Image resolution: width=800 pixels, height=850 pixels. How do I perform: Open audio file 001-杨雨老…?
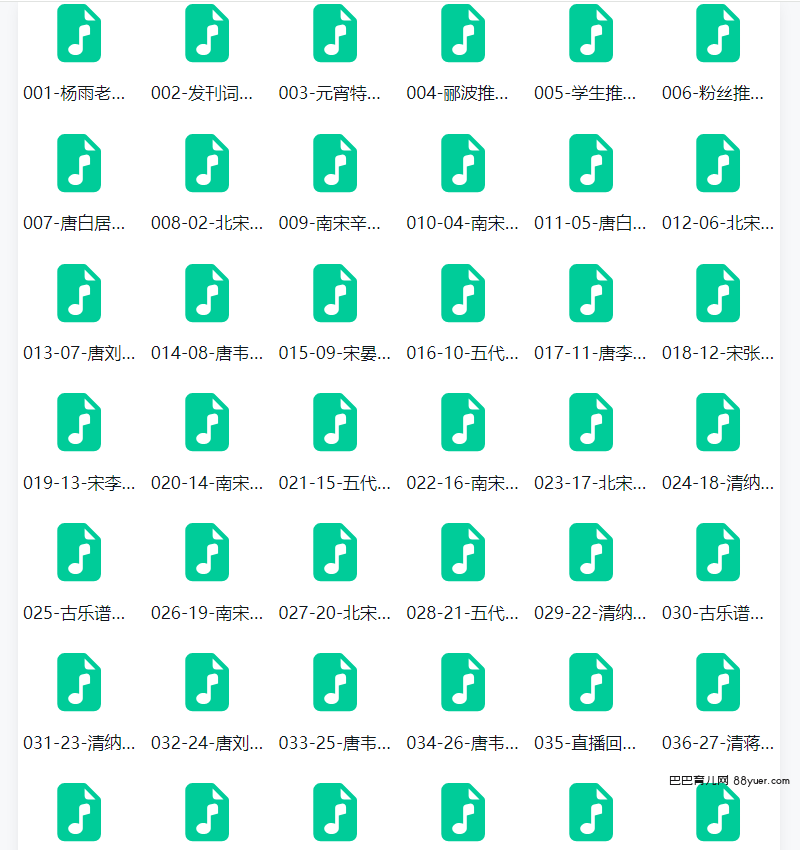(79, 35)
